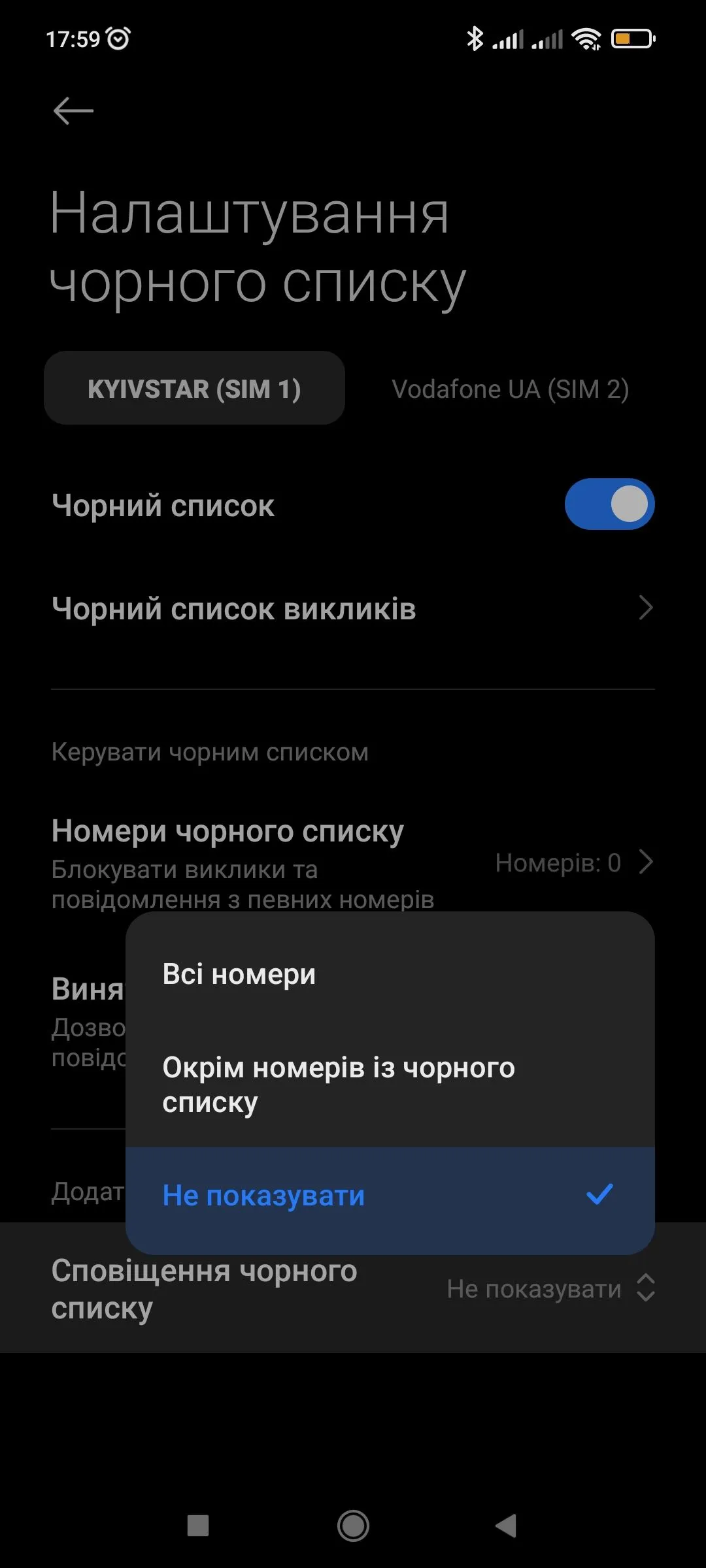The image size is (706, 1568).
Task: Select the KYIVSTAR (SIM 1) tab
Action: [x=194, y=387]
